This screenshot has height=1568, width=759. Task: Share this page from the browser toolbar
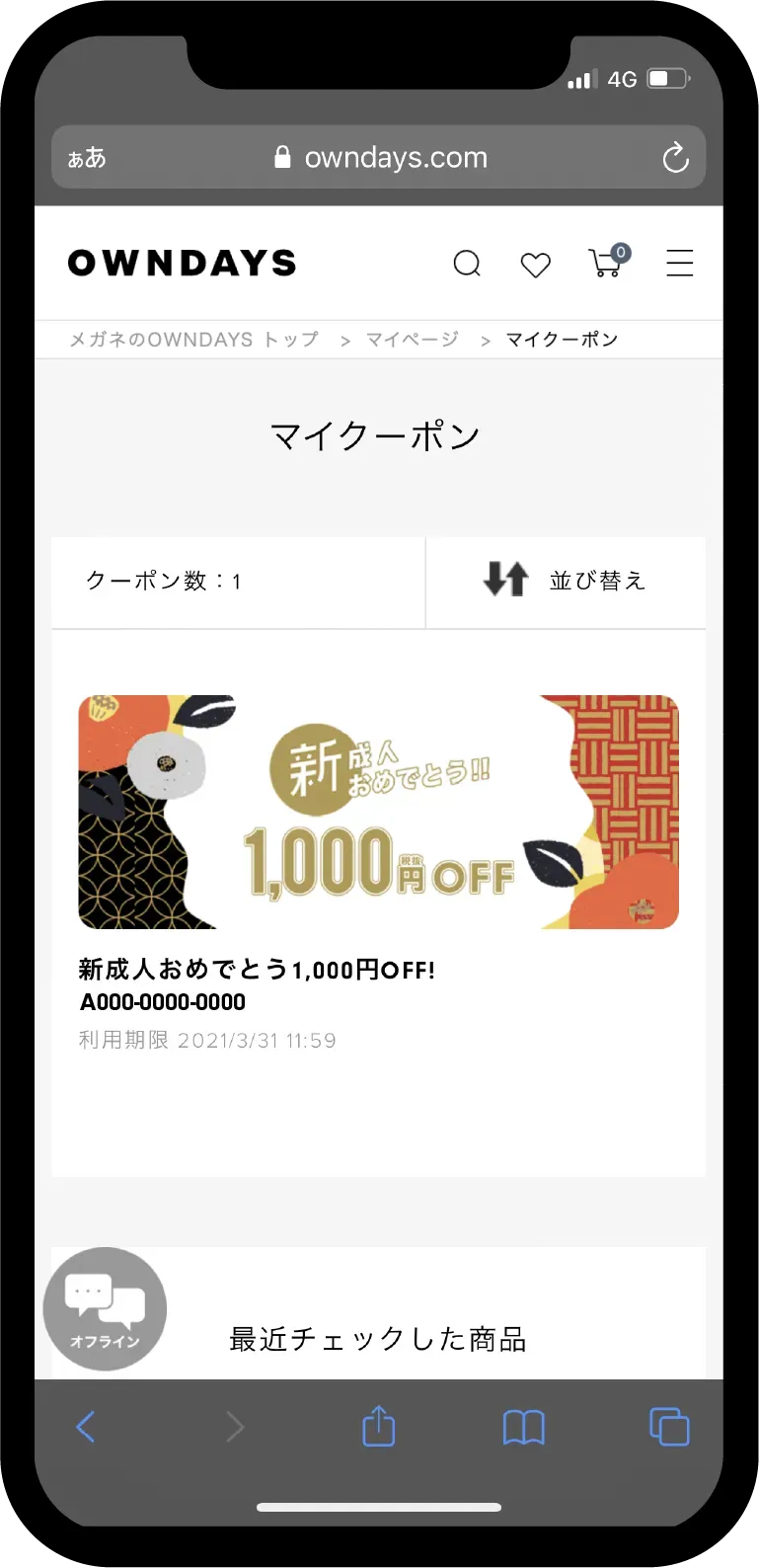[378, 1427]
